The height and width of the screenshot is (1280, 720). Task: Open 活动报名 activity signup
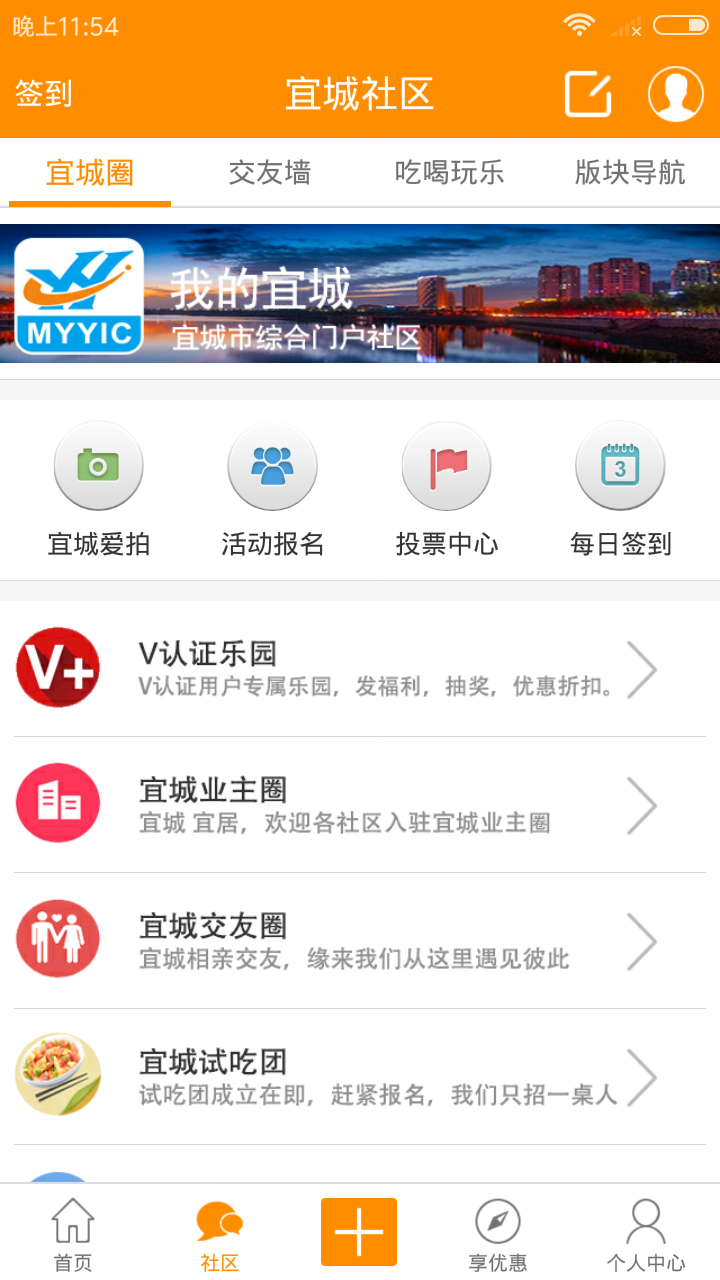pyautogui.click(x=272, y=465)
